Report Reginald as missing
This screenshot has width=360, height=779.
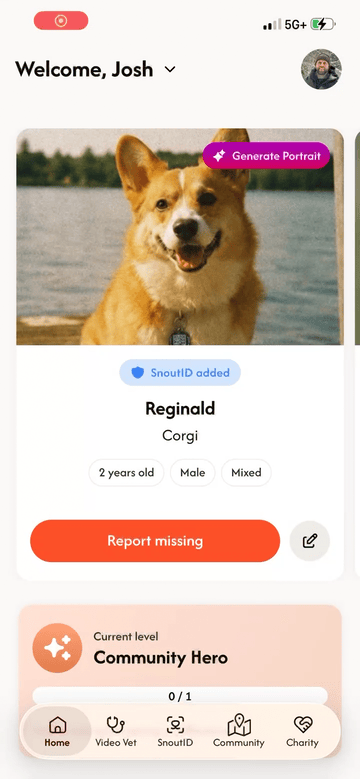155,541
